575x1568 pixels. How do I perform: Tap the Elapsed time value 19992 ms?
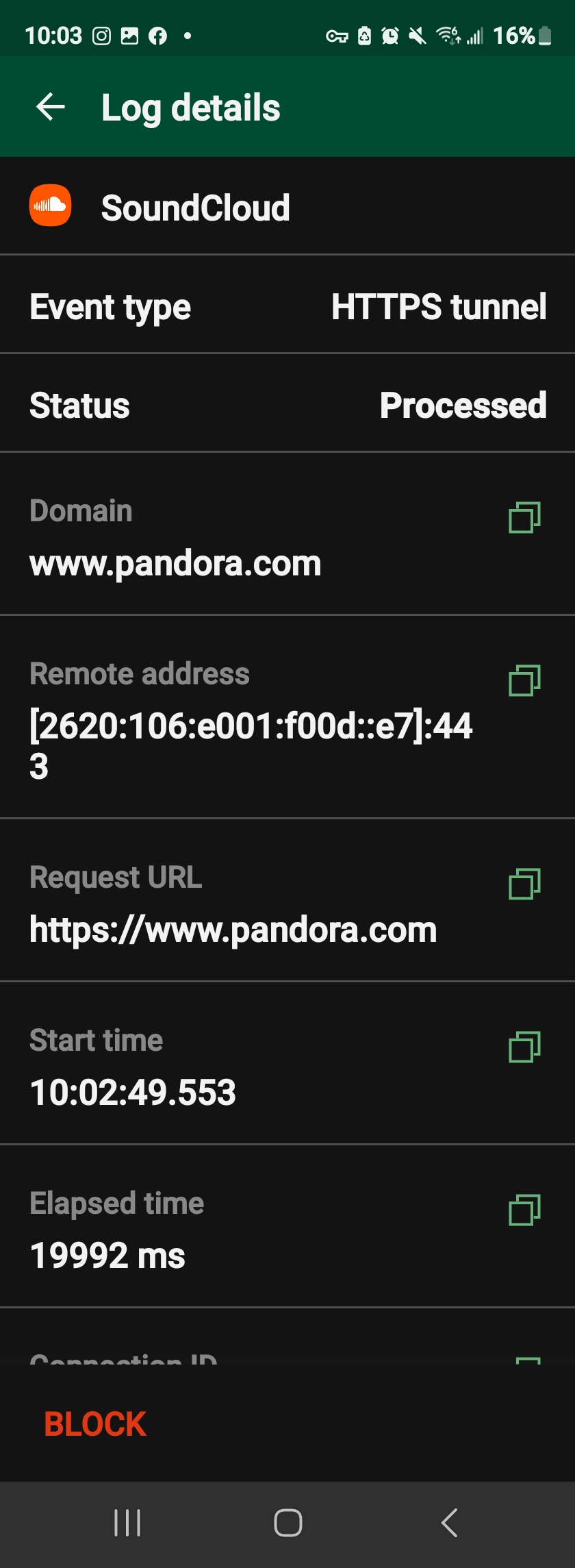coord(107,1256)
